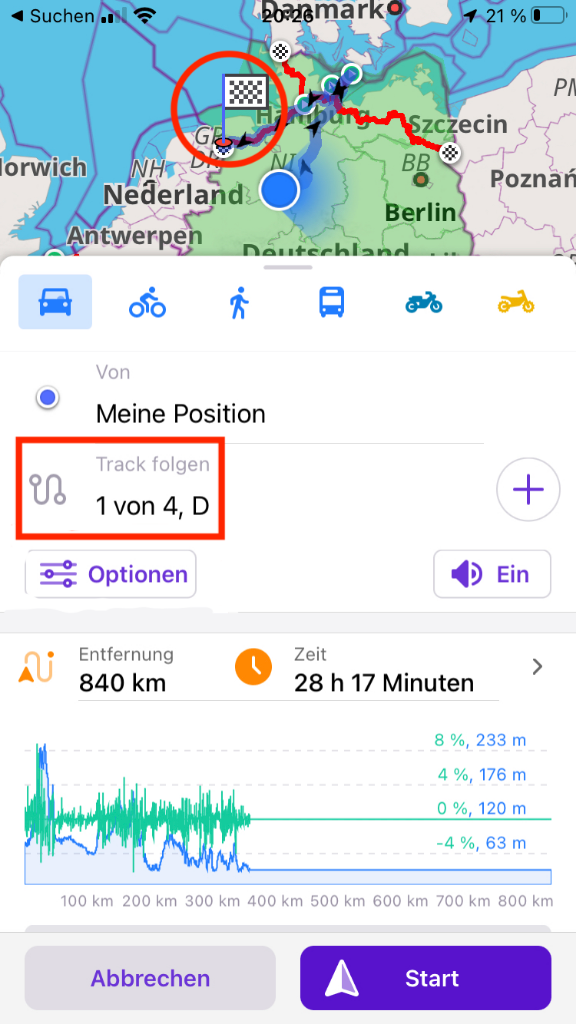Switch to the bicycle profile
This screenshot has height=1024, width=576.
click(147, 303)
